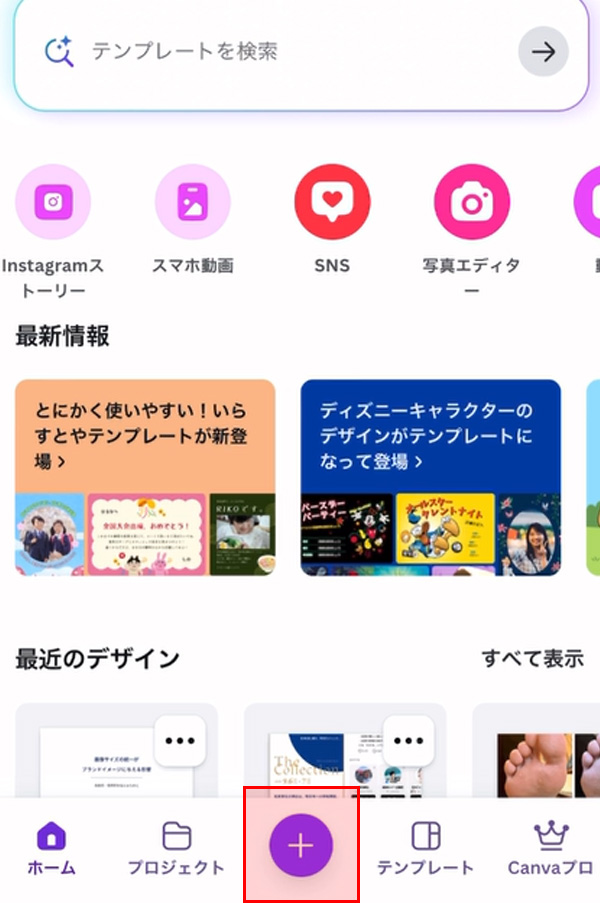Open Instagramストーリー design type

pos(52,203)
